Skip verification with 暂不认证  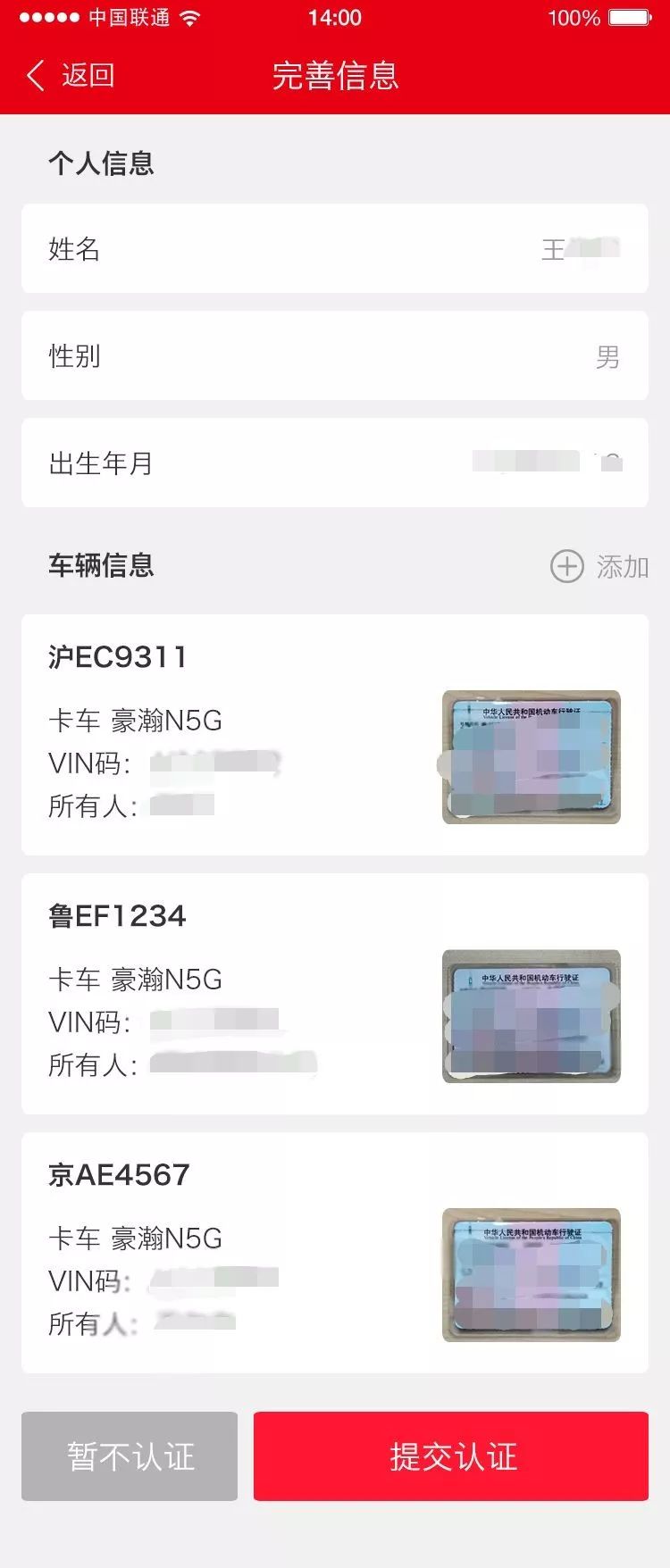click(x=130, y=1456)
